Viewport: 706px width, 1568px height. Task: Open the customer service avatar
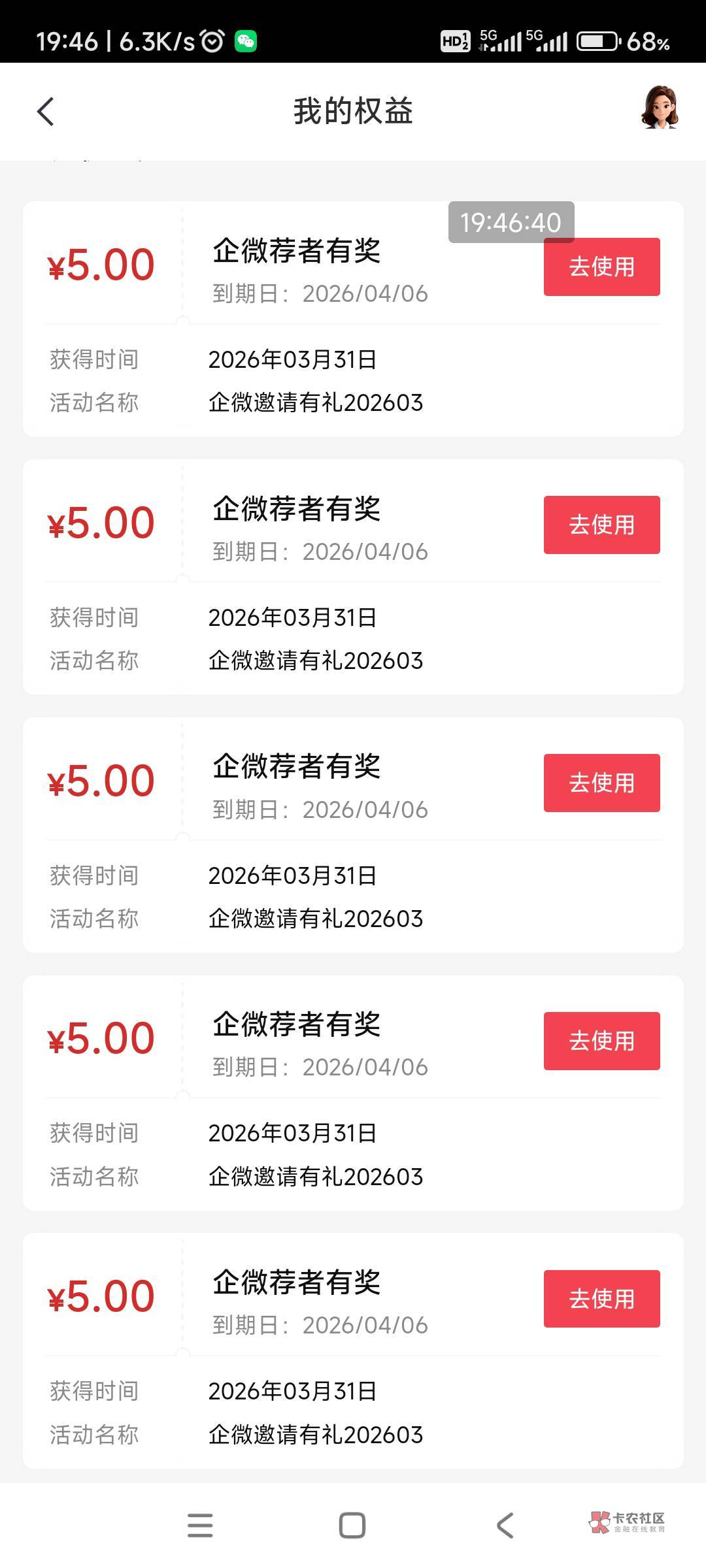click(x=660, y=108)
